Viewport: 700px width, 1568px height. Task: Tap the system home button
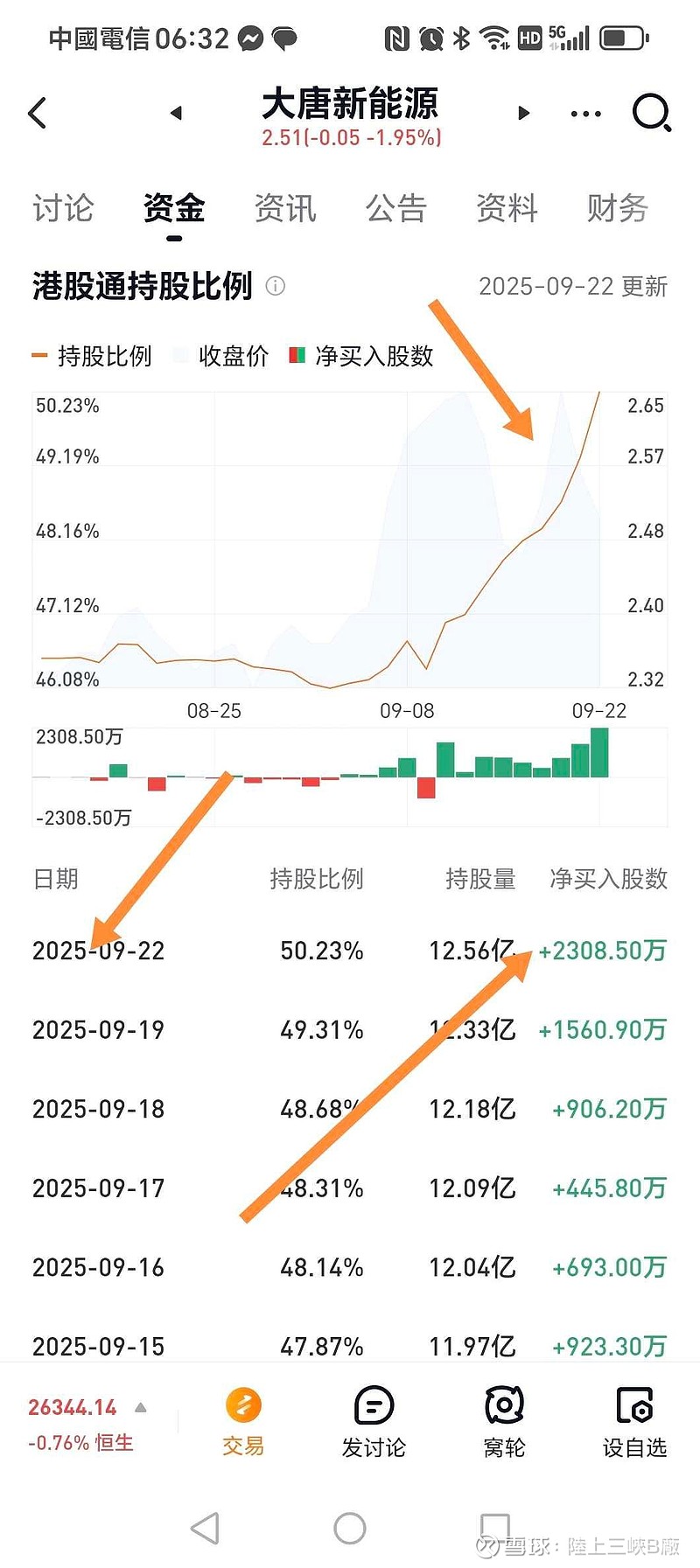point(350,1529)
